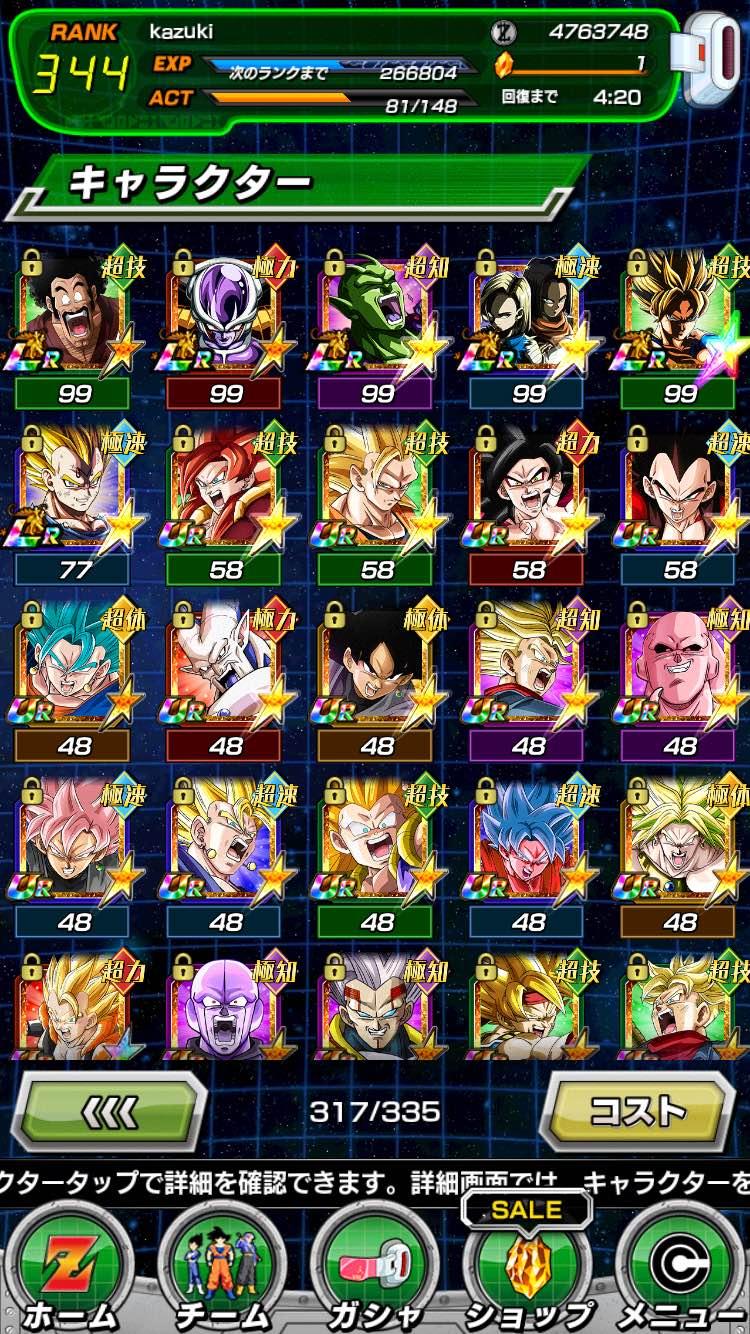Screen dimensions: 750x1334
Task: Open the Rosé Goku Black 極速 card
Action: tap(75, 845)
